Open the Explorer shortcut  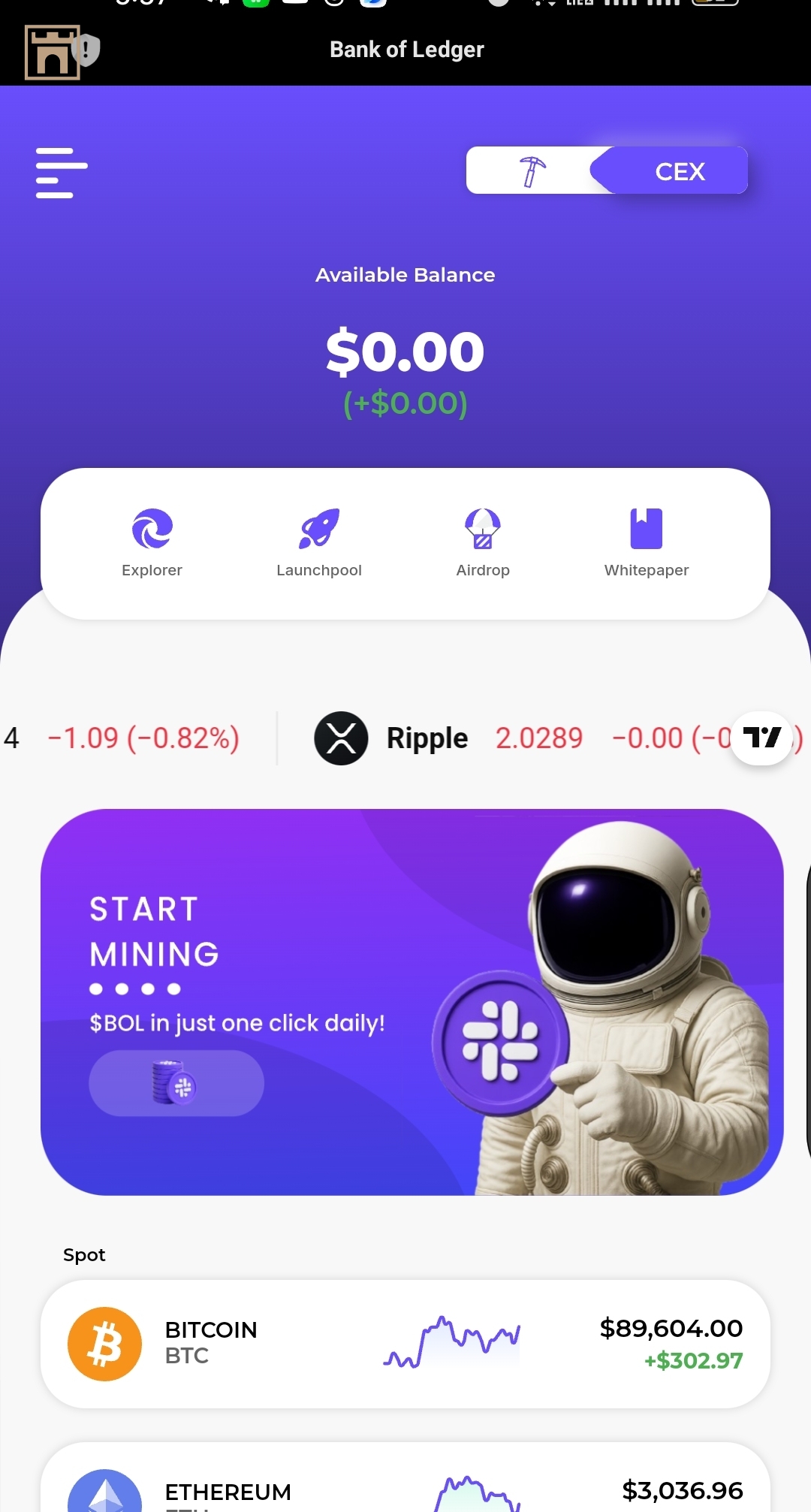152,542
